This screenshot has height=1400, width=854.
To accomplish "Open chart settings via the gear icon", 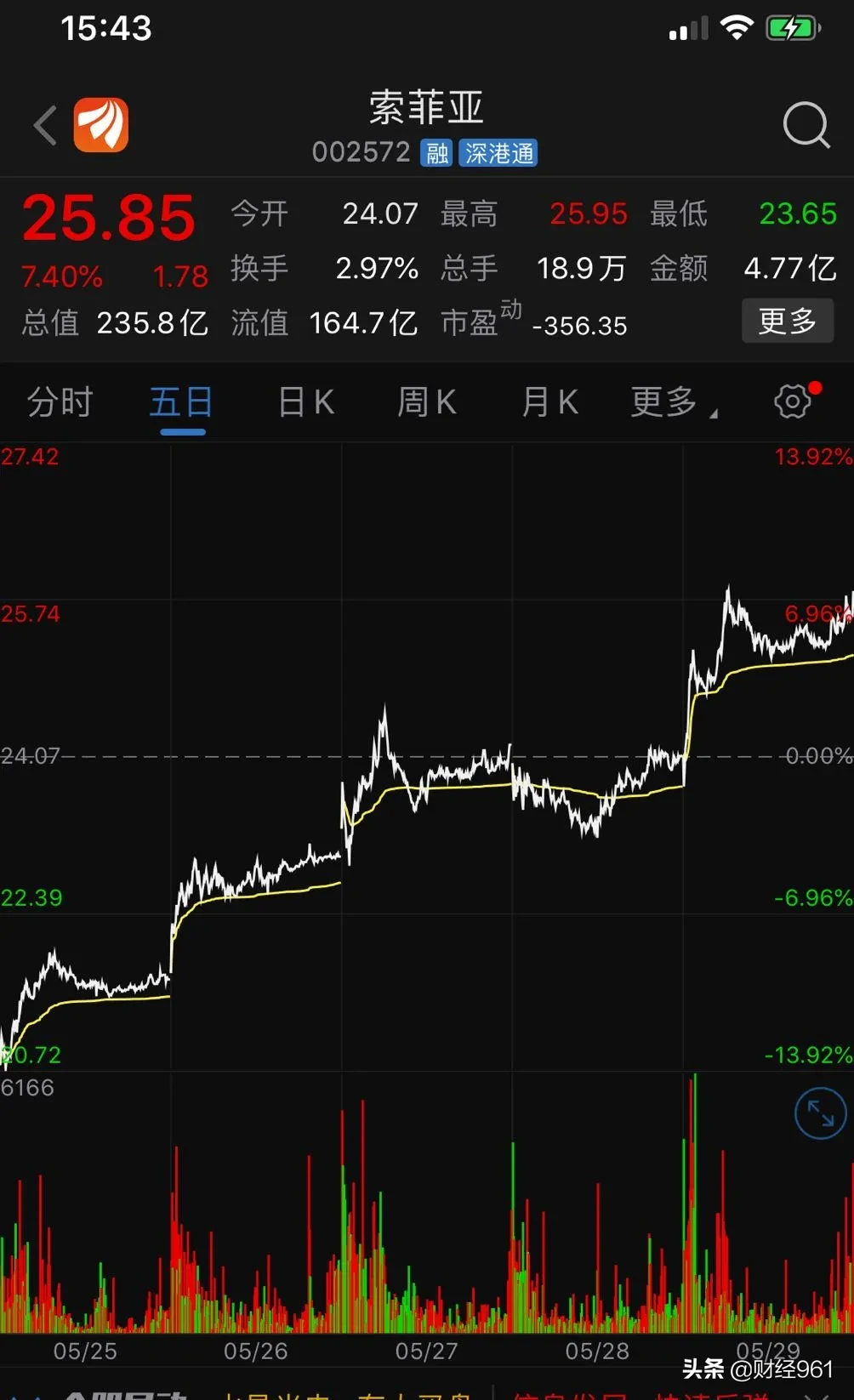I will (792, 401).
